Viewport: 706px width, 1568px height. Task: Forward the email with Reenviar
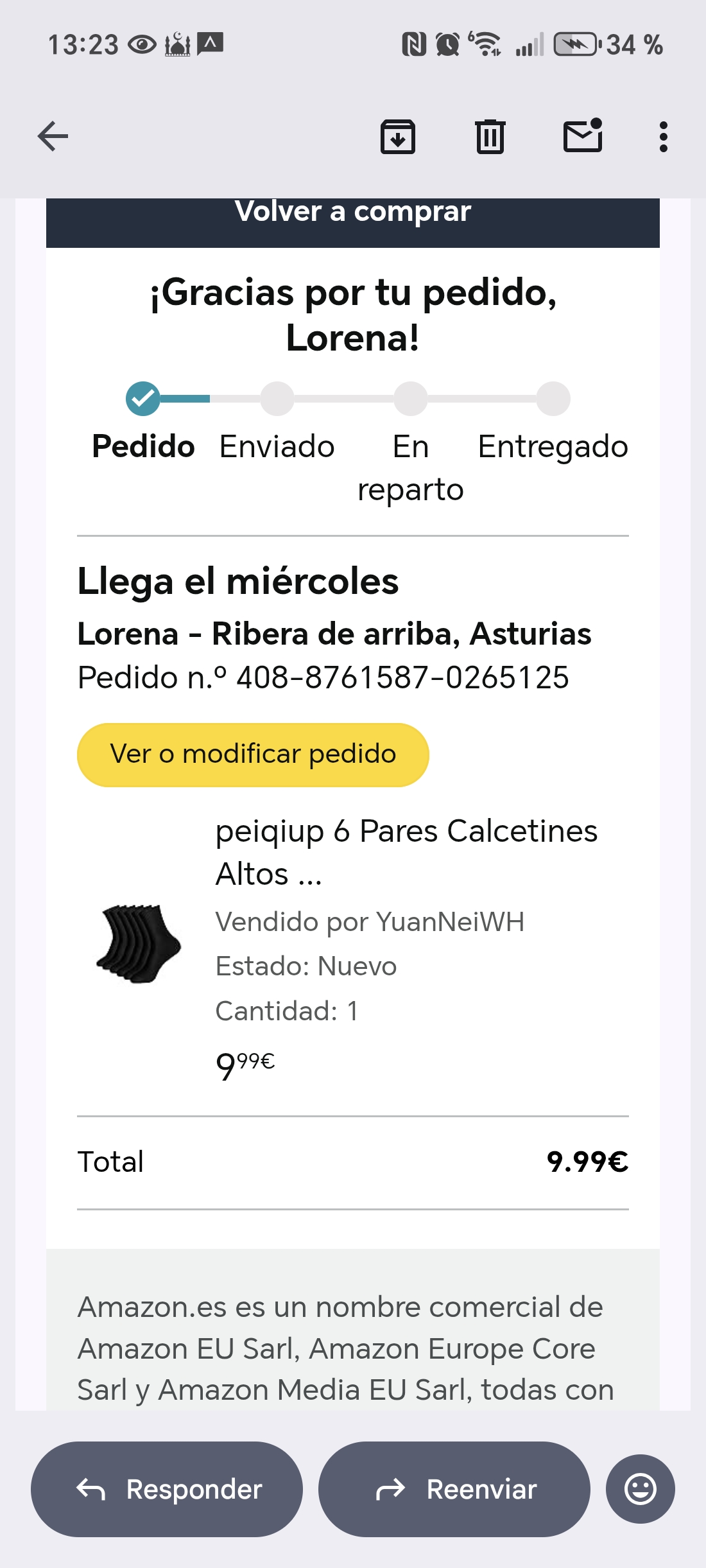pyautogui.click(x=454, y=1488)
